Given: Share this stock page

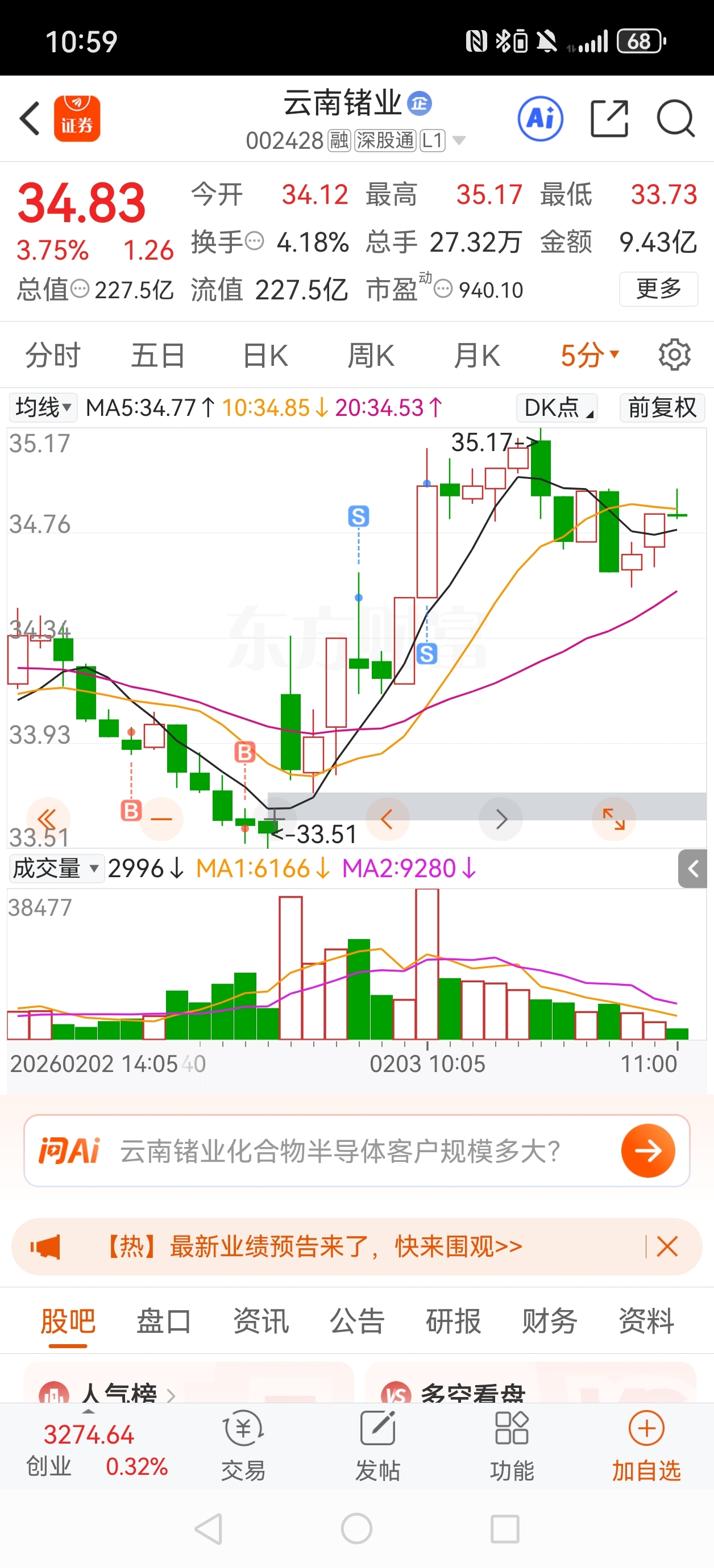Looking at the screenshot, I should pyautogui.click(x=609, y=118).
